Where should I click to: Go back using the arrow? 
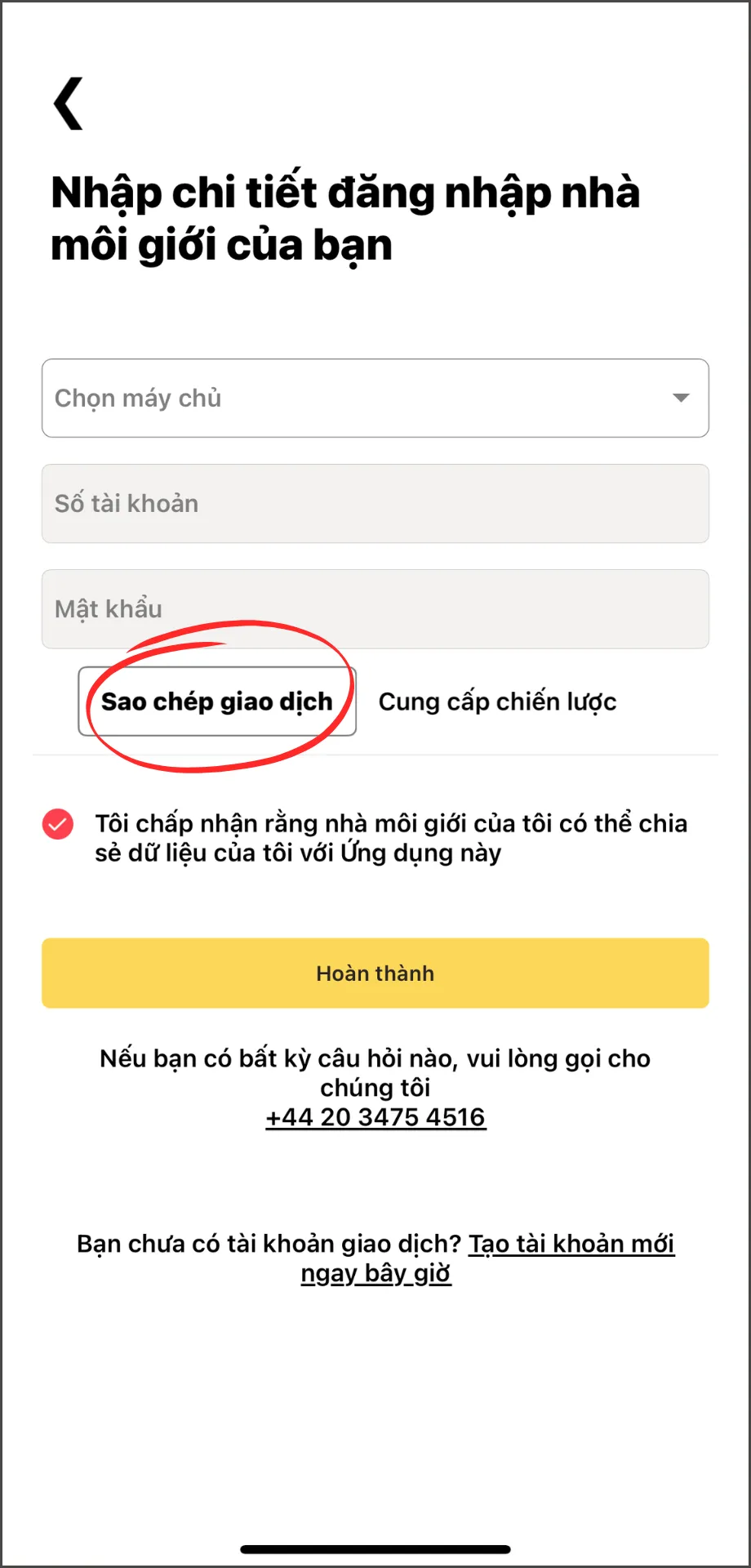point(69,104)
